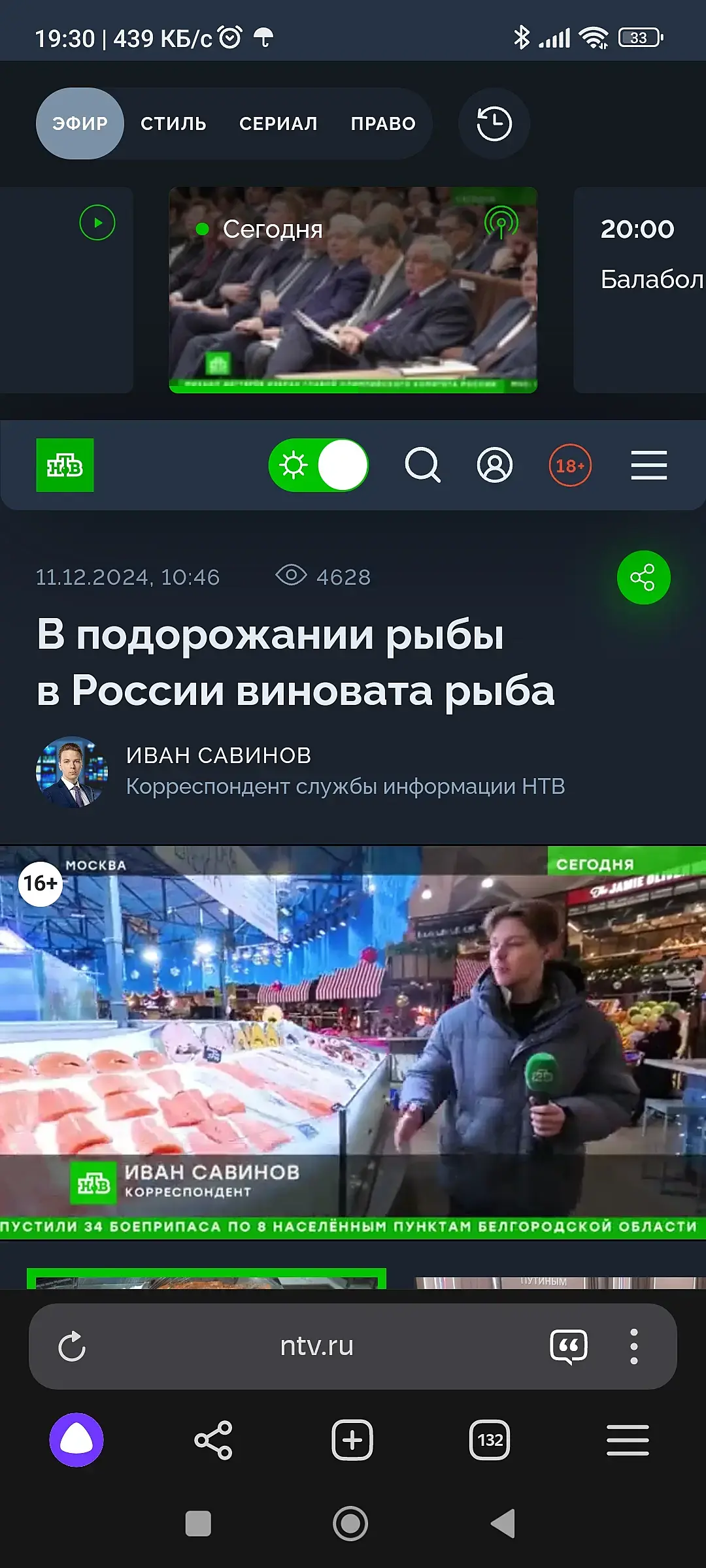Open the ПРАВО tab
Screen dimensions: 706x1568
point(383,123)
